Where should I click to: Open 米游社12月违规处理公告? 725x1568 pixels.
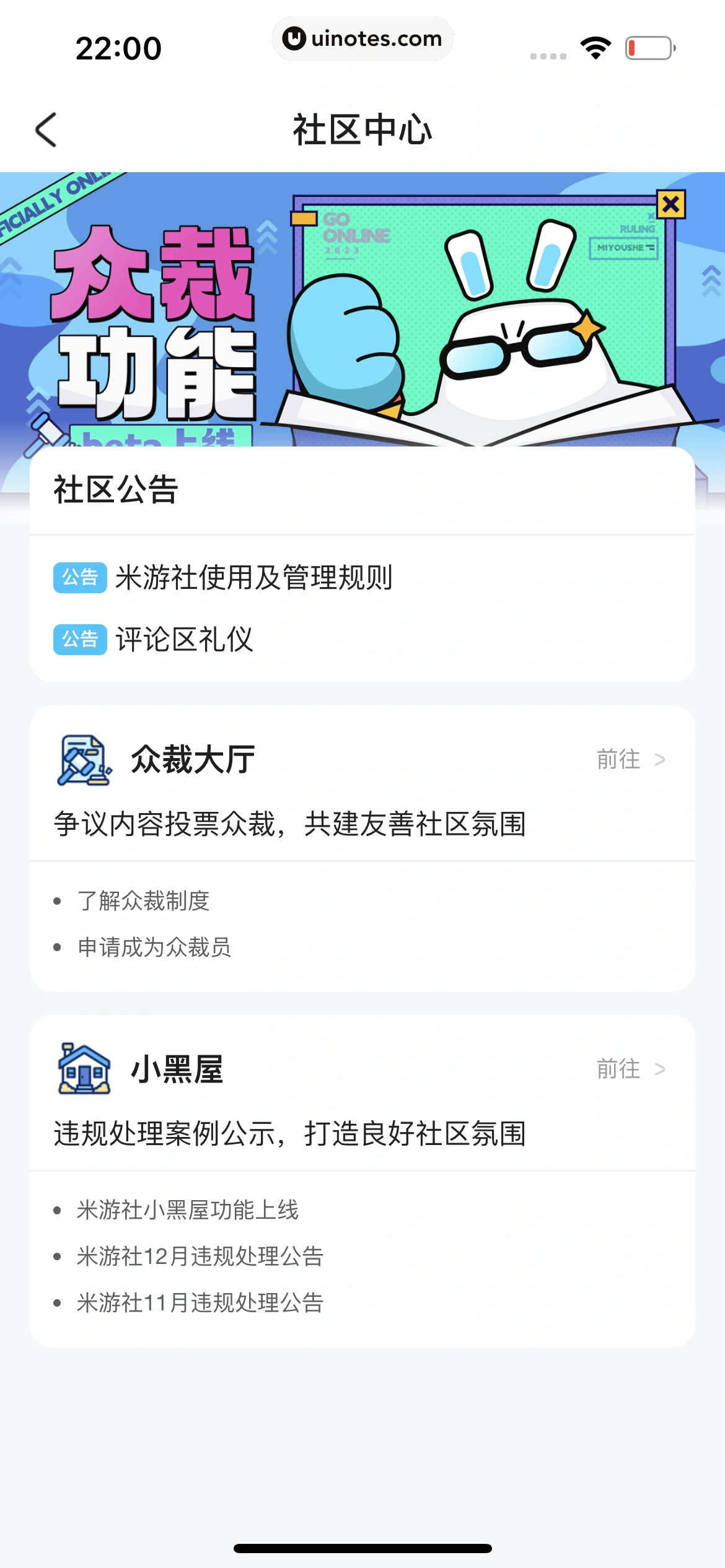[200, 1257]
